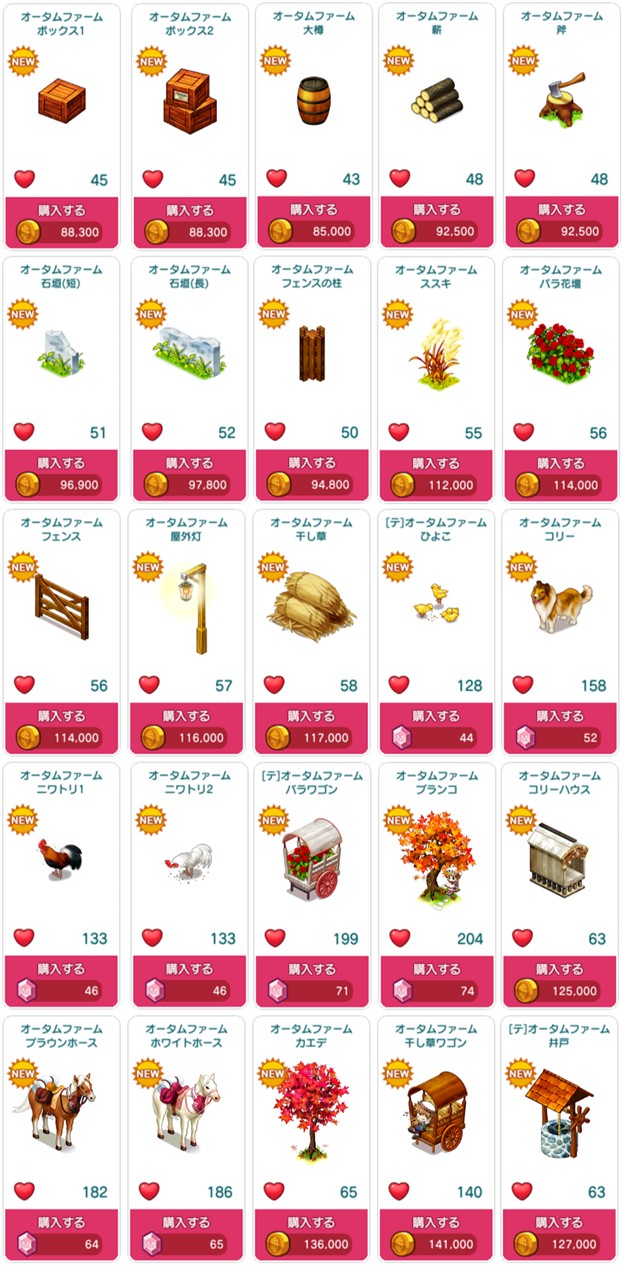Buy 干し草 for 117,000 coins
Screen dimensions: 623x1265
tap(312, 728)
